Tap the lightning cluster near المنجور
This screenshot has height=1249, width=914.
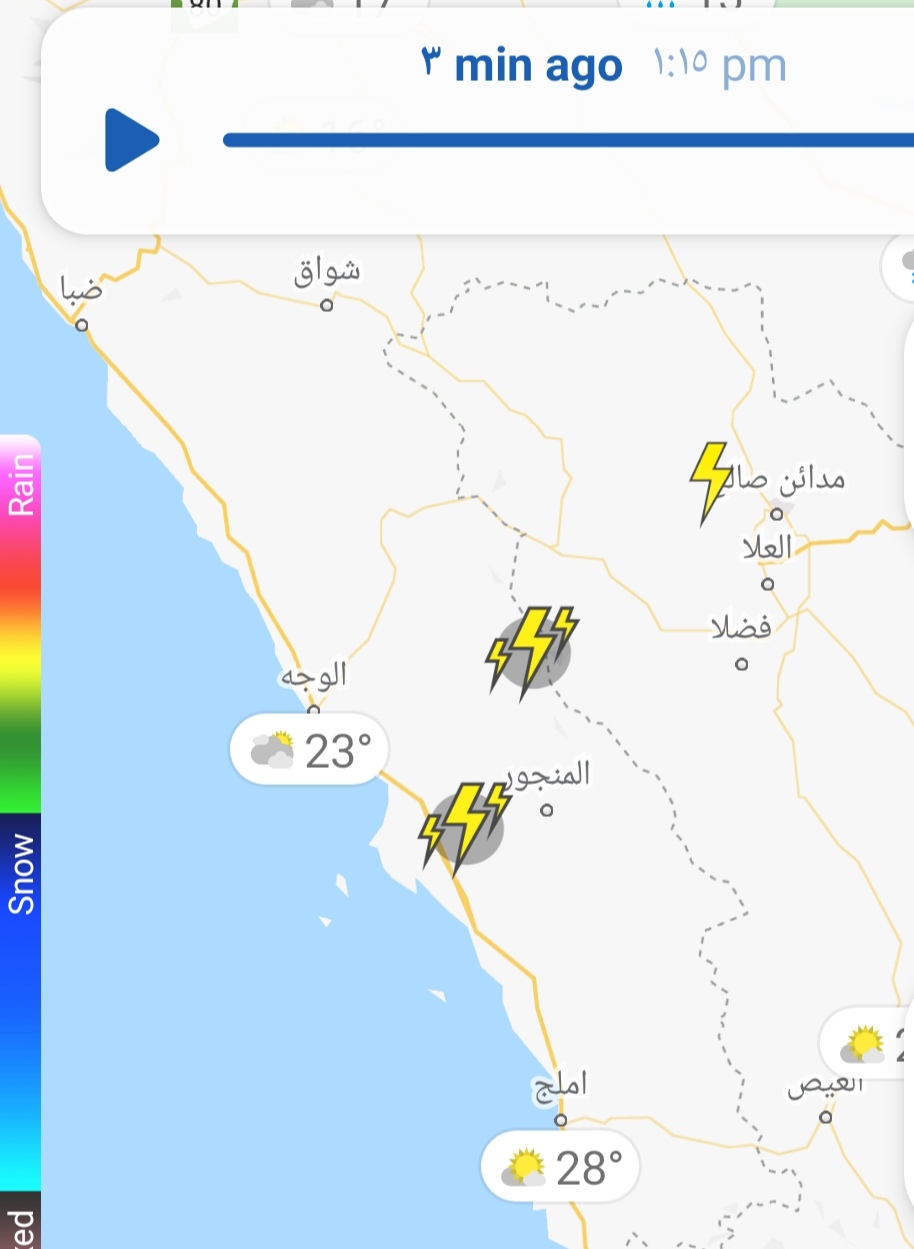coord(463,826)
